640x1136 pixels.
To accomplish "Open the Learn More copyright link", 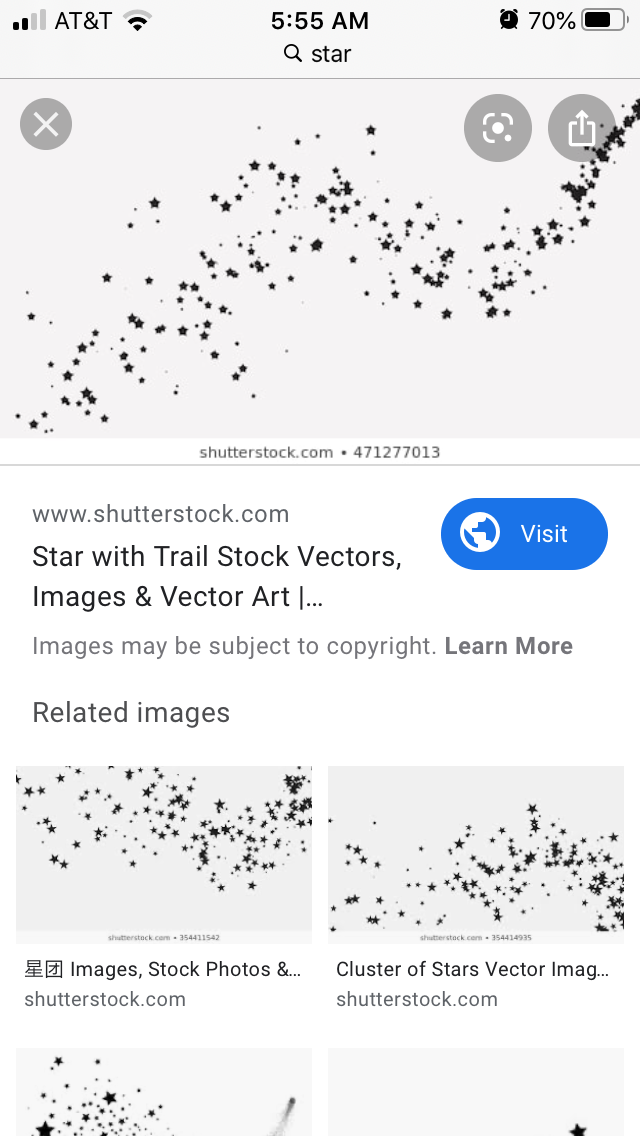I will (x=508, y=646).
